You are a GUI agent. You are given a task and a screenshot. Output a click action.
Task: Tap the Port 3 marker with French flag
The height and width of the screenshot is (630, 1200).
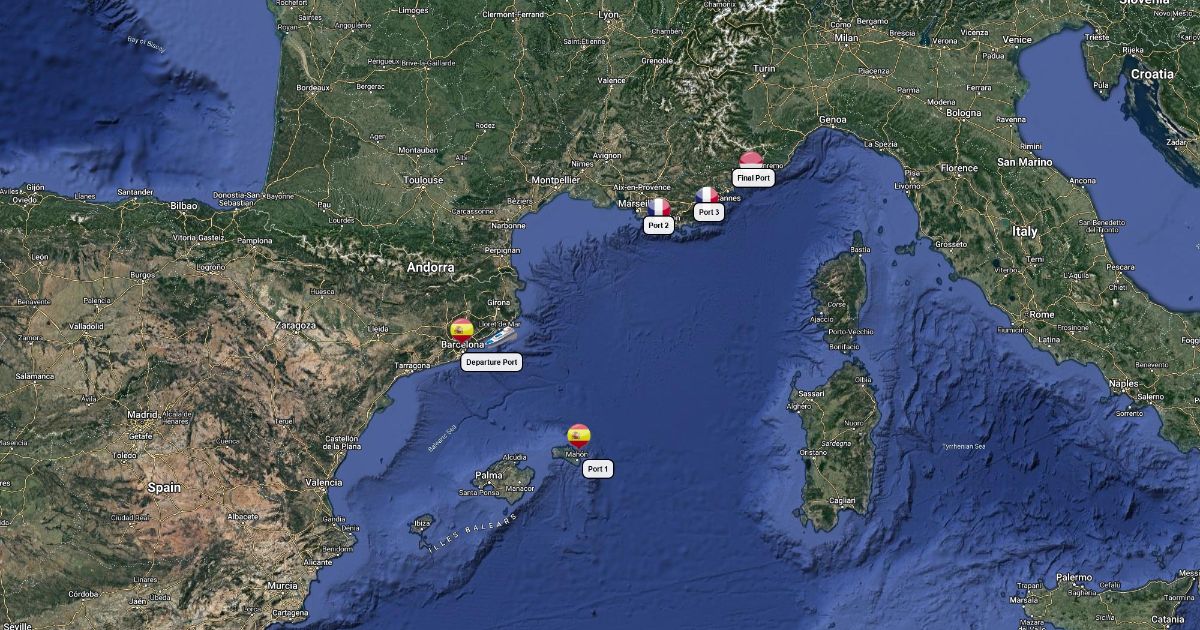pyautogui.click(x=707, y=196)
